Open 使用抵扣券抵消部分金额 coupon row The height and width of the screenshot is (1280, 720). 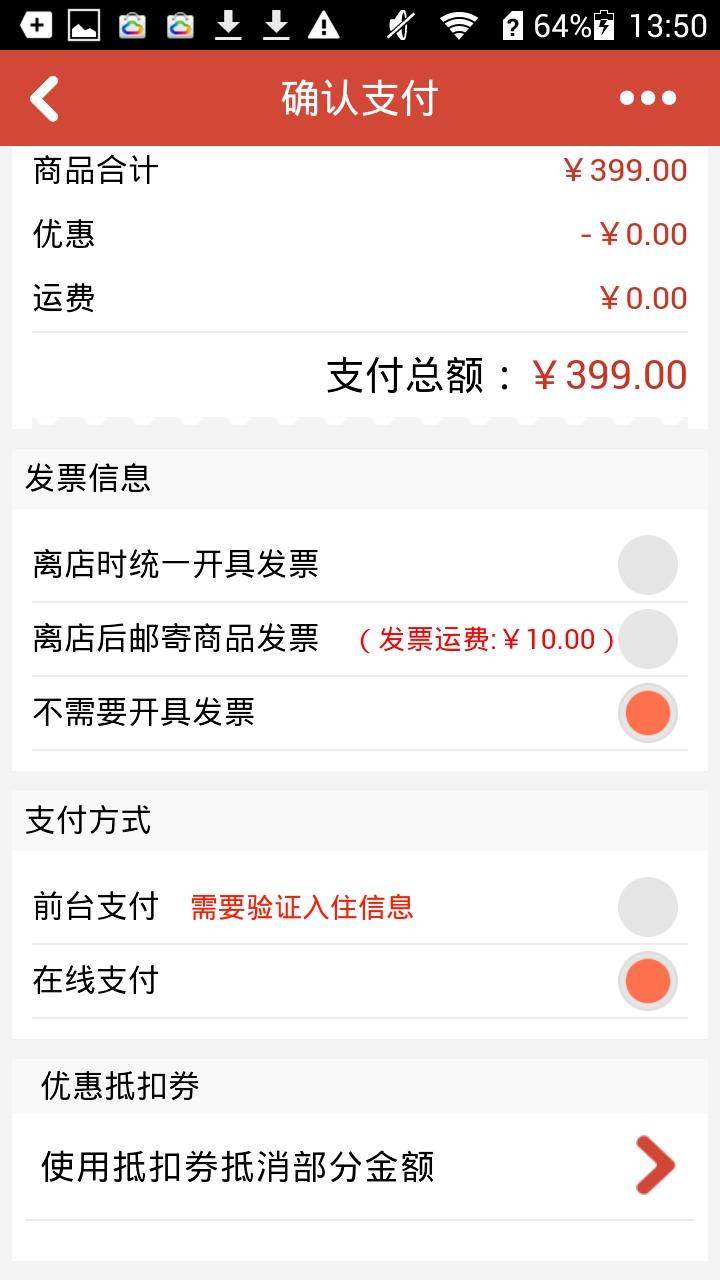pyautogui.click(x=360, y=1166)
